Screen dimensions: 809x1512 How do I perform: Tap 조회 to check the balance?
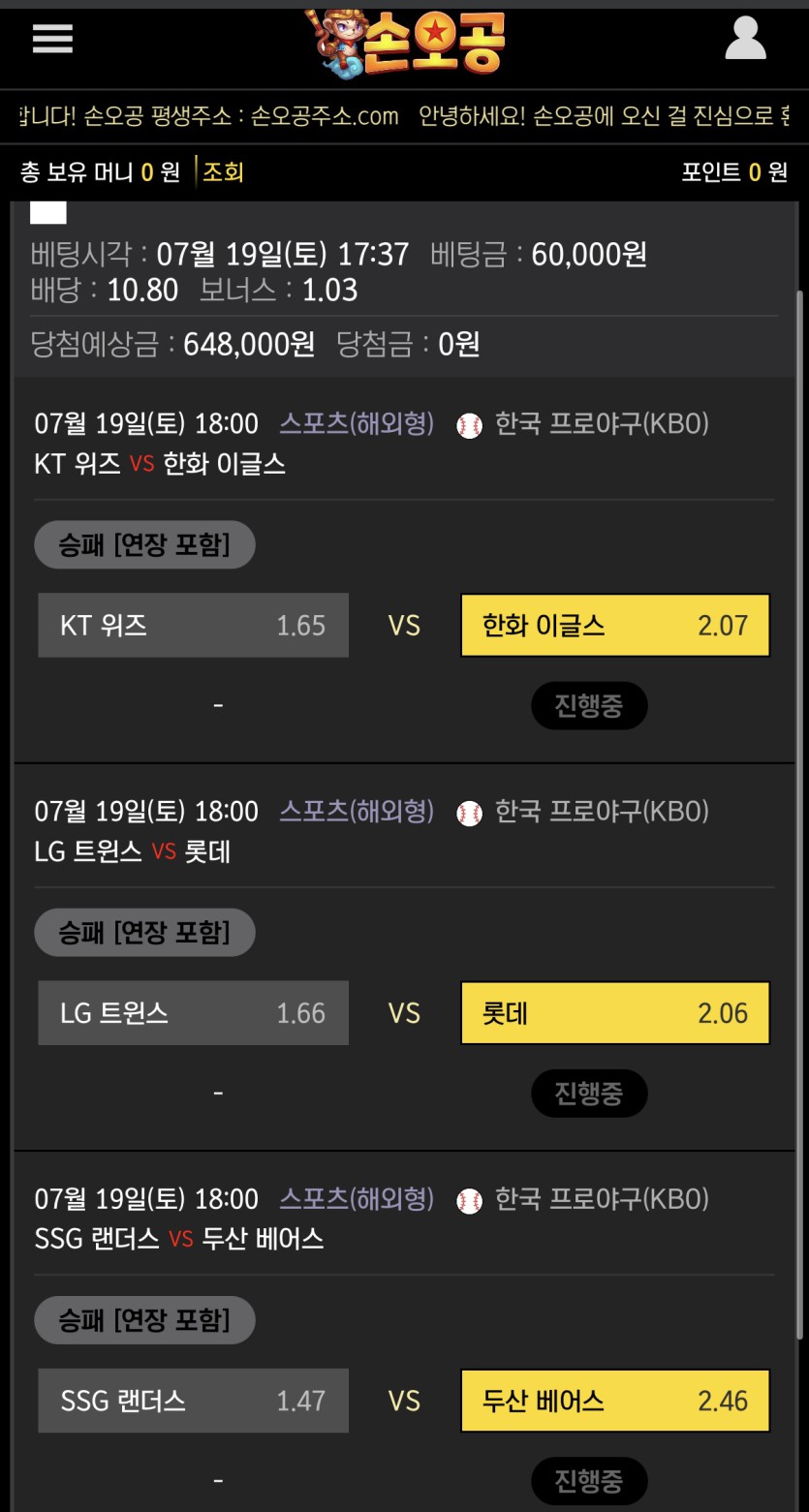click(x=223, y=172)
